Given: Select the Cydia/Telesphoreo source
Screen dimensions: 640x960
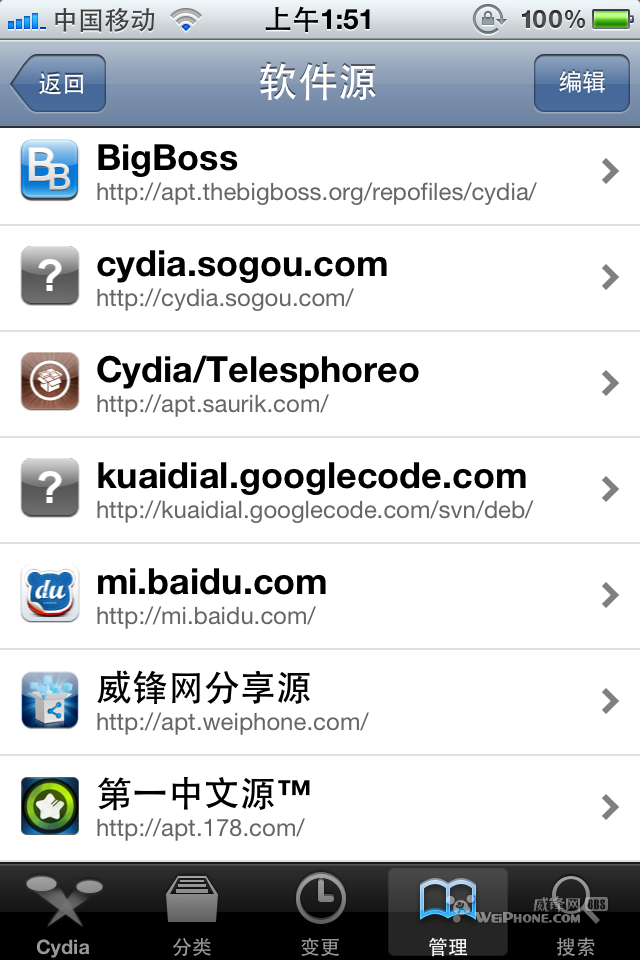Looking at the screenshot, I should pyautogui.click(x=320, y=384).
